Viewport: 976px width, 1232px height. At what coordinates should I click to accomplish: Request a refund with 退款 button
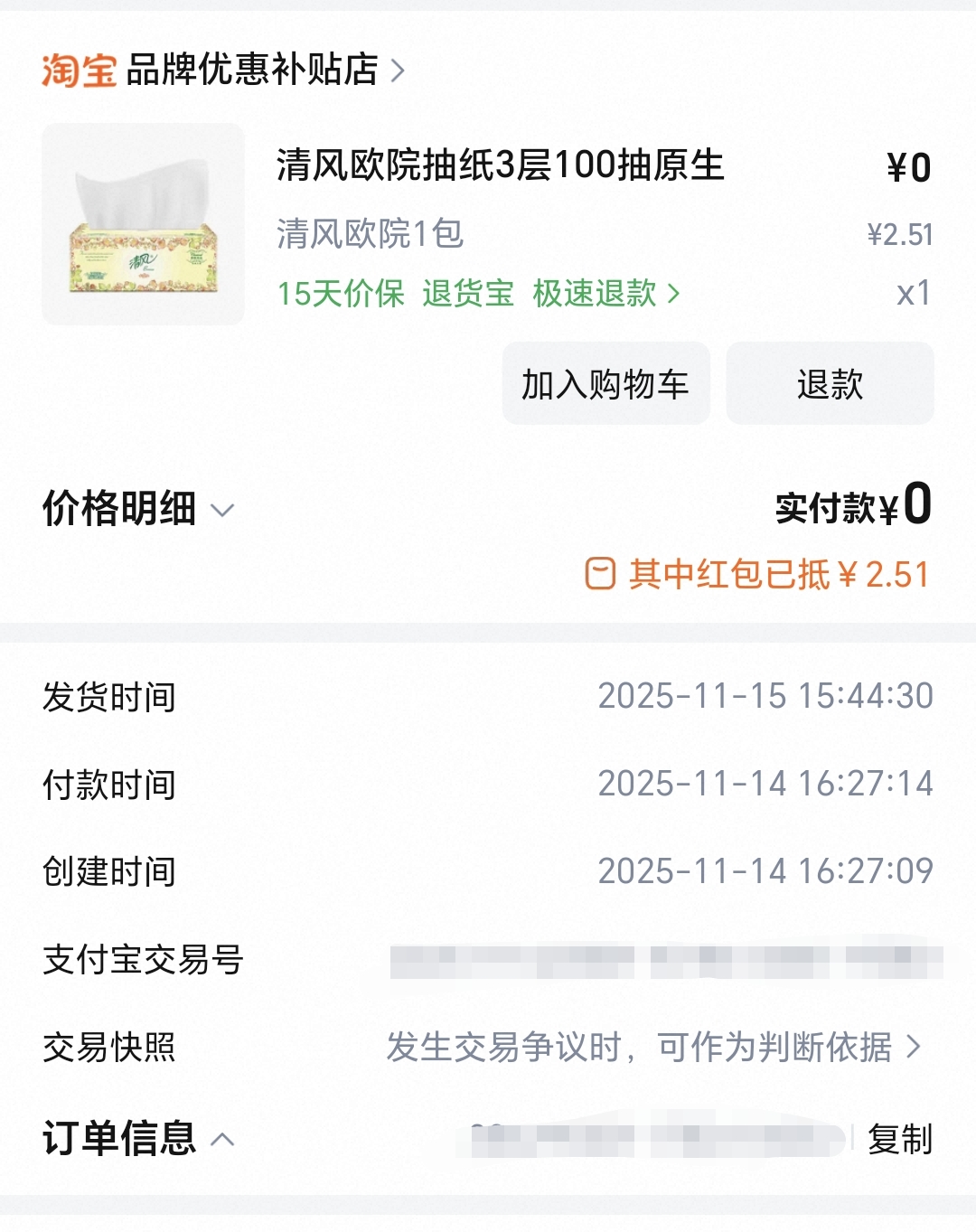point(830,384)
